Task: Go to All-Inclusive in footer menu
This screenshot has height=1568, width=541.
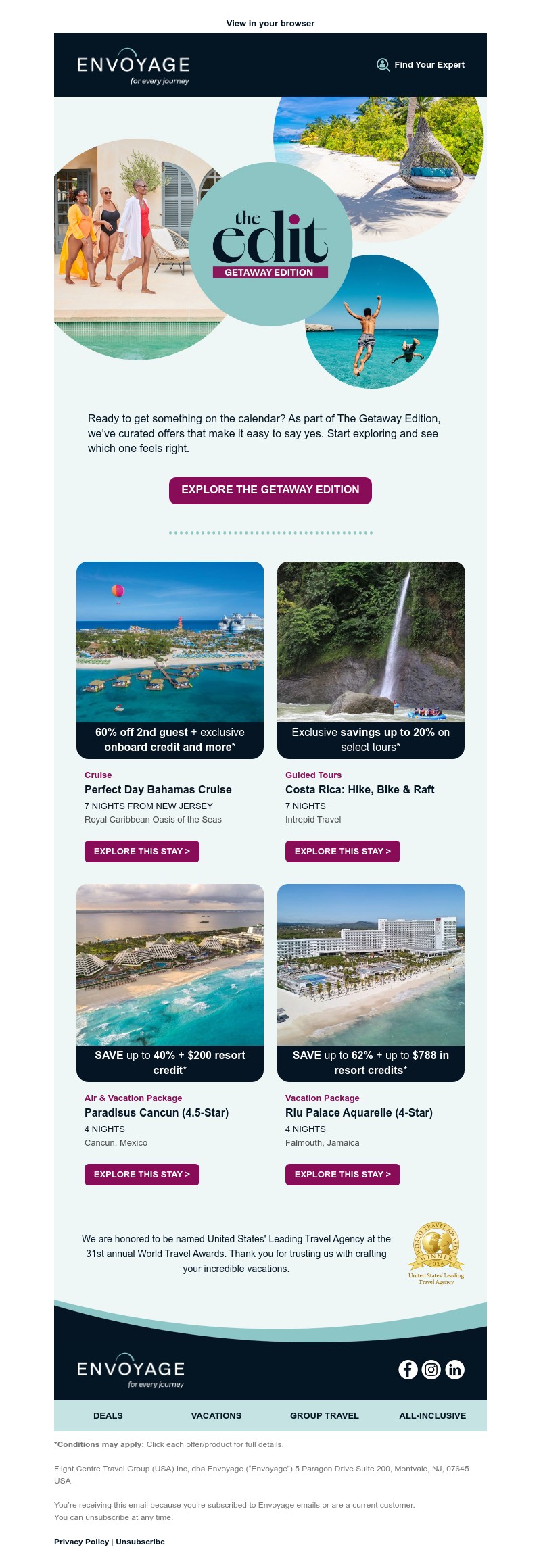Action: click(433, 1415)
